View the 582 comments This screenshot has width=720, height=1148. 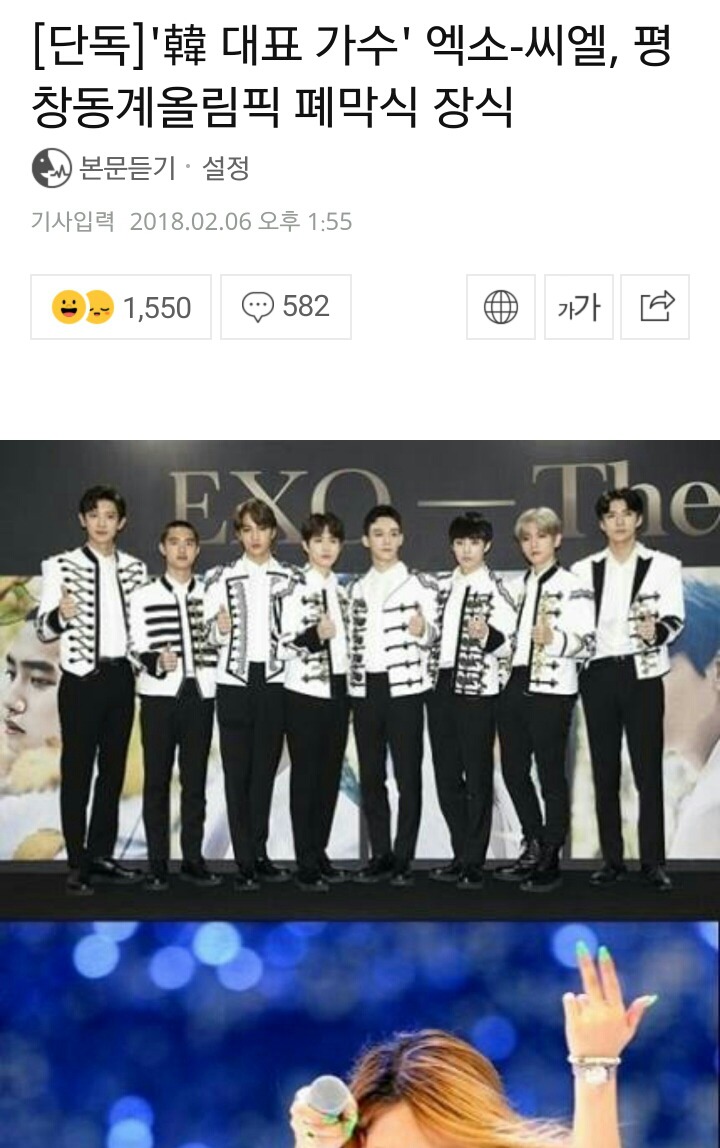pyautogui.click(x=286, y=307)
